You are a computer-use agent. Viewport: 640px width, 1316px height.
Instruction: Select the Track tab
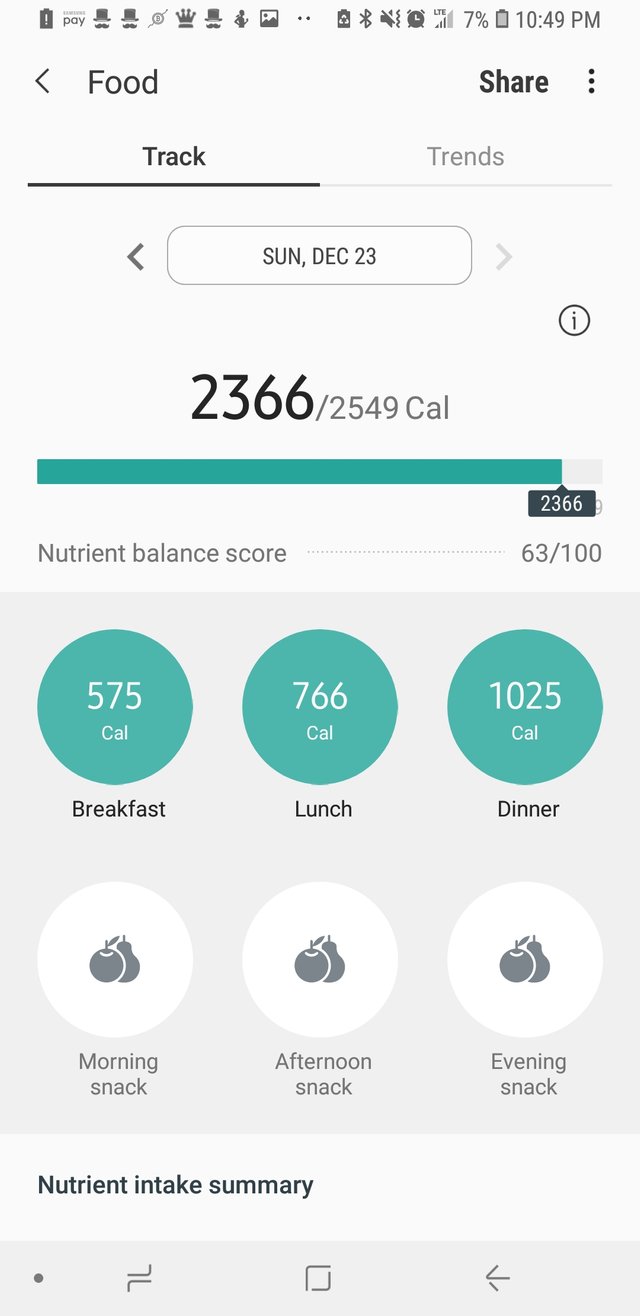pyautogui.click(x=174, y=157)
